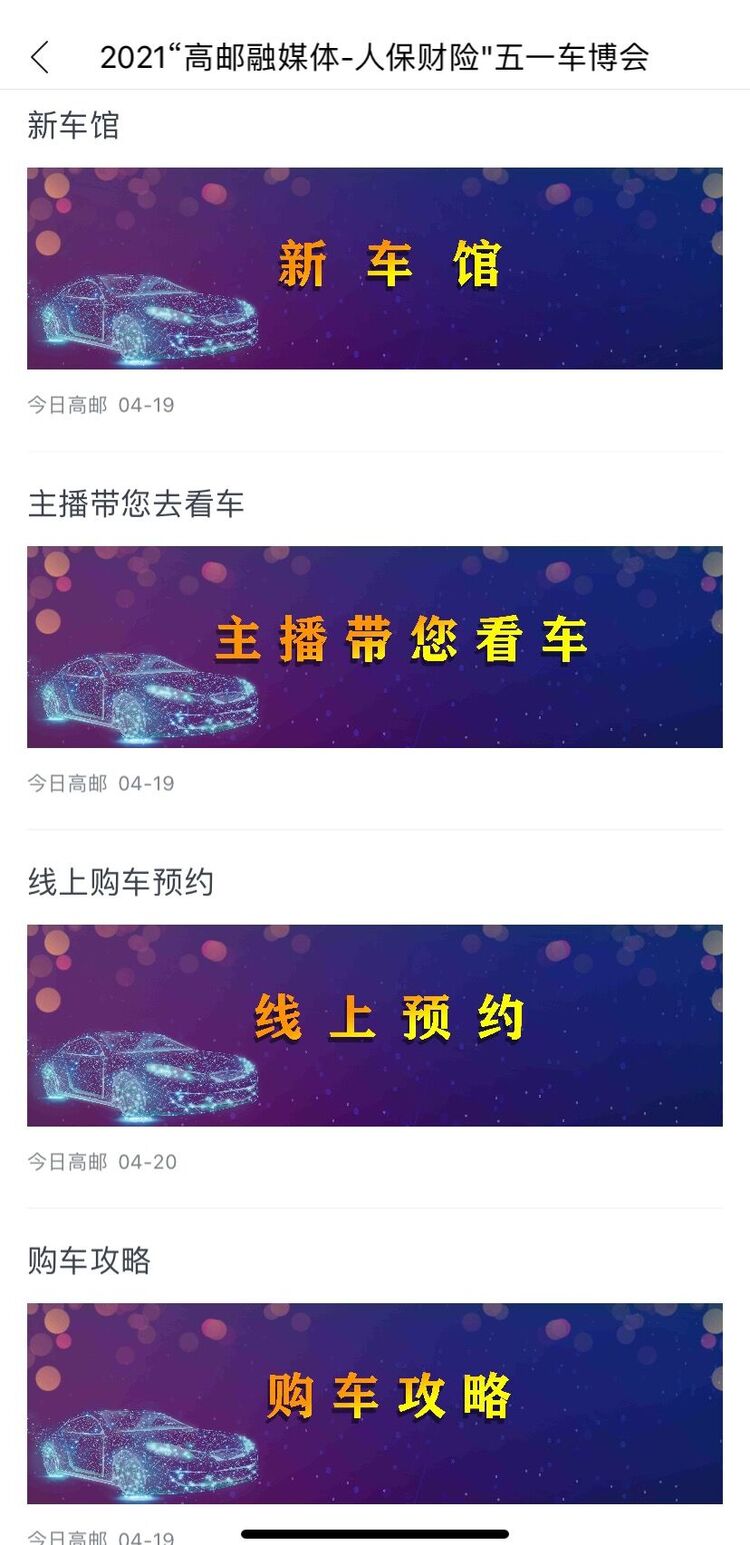This screenshot has width=750, height=1545.
Task: Open the 新车馆 banner card
Action: 374,268
